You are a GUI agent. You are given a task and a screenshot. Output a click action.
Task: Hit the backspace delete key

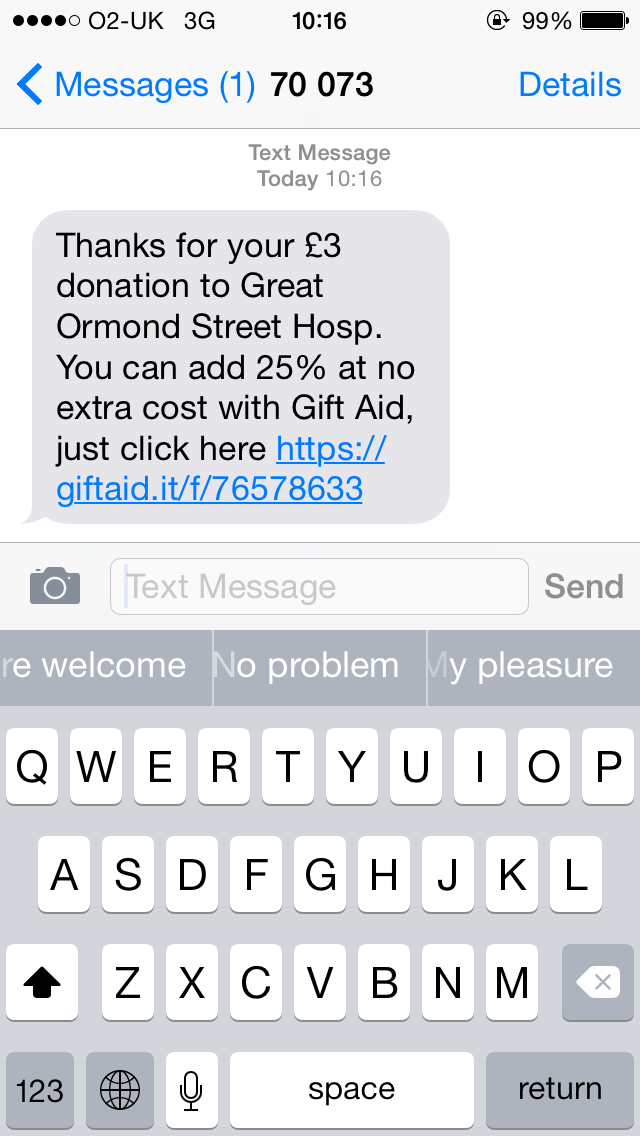point(597,982)
